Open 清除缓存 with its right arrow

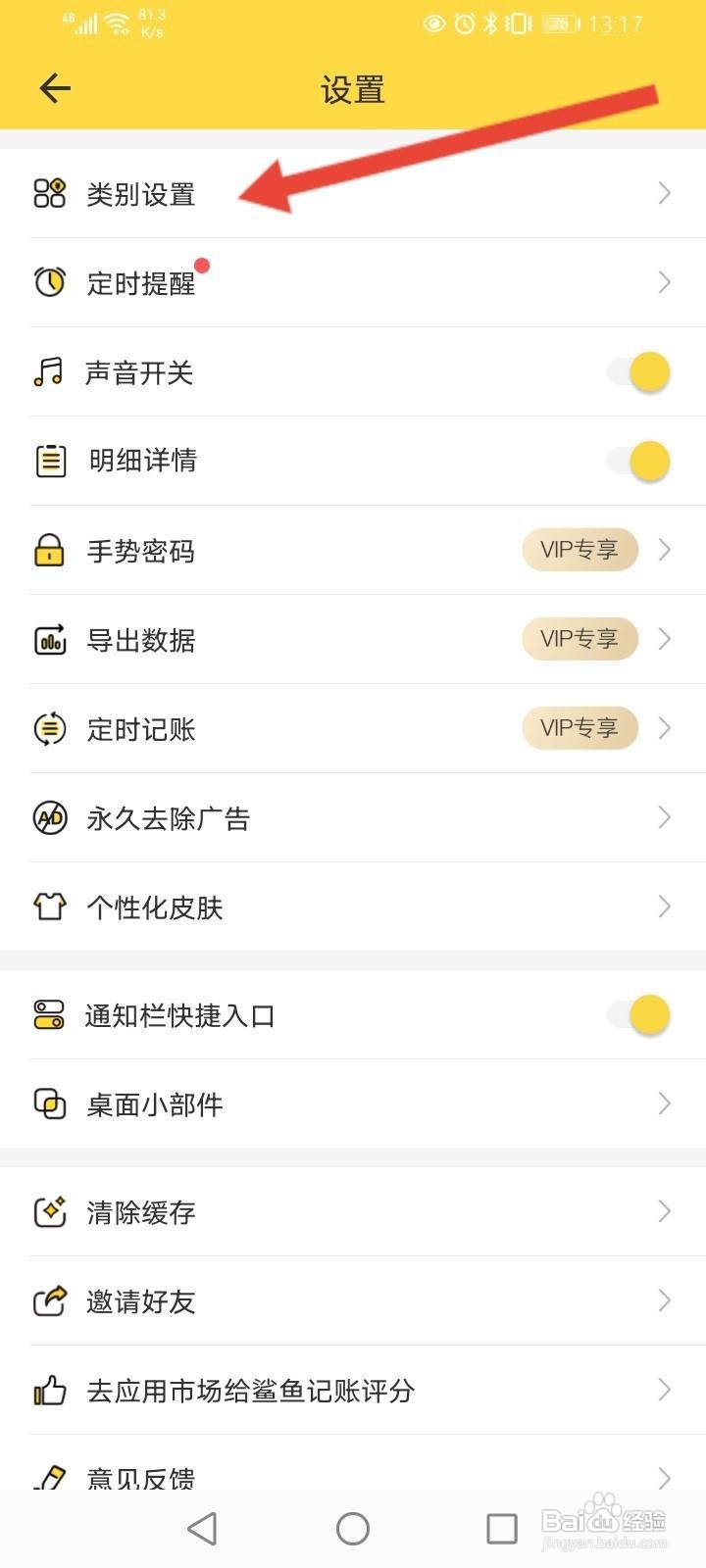pos(664,1212)
